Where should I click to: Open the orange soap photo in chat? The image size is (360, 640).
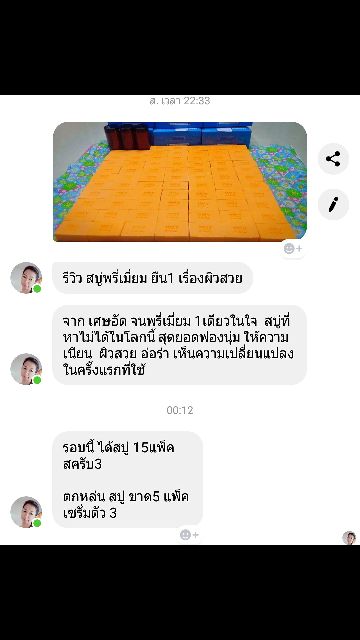[180, 182]
